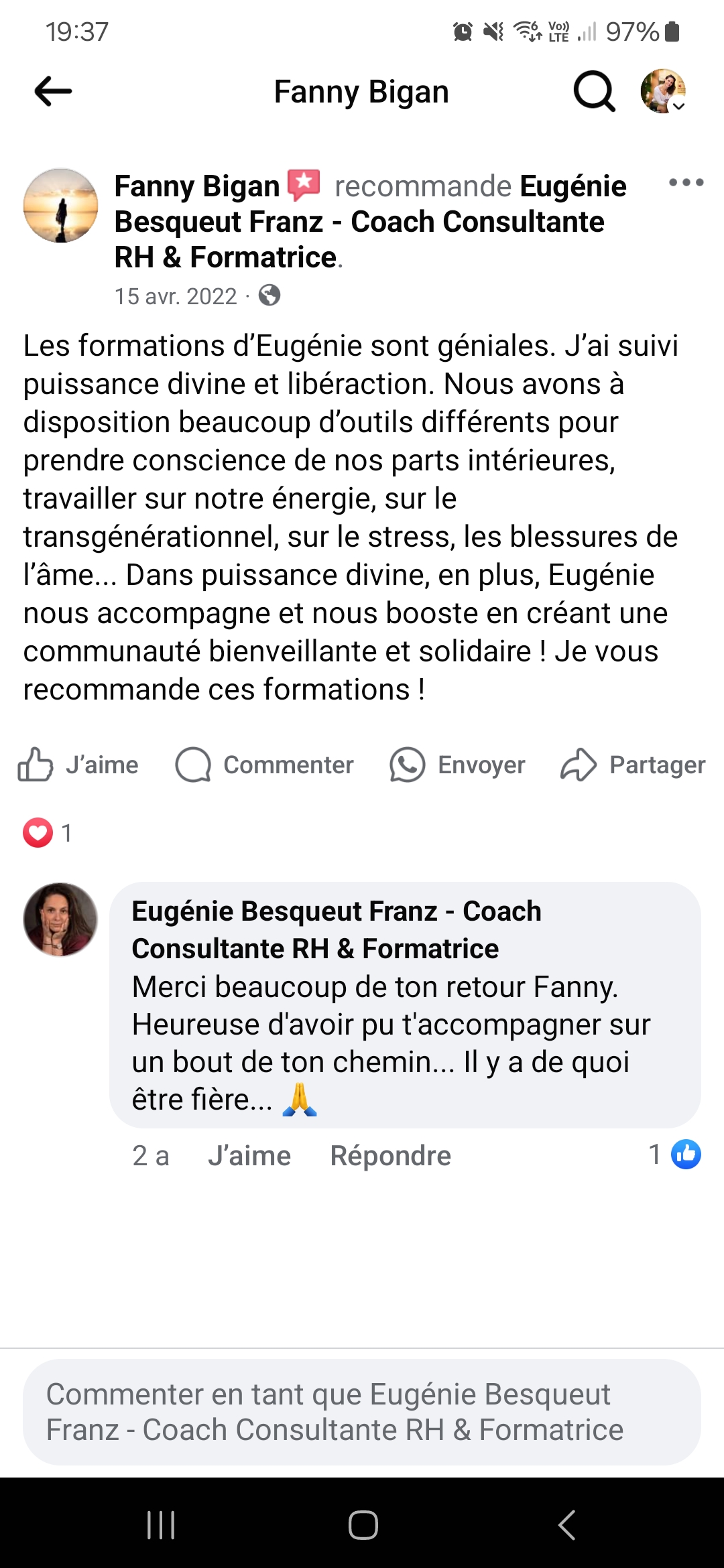724x1568 pixels.
Task: Like Eugénie's comment with J'aime
Action: click(x=249, y=1156)
